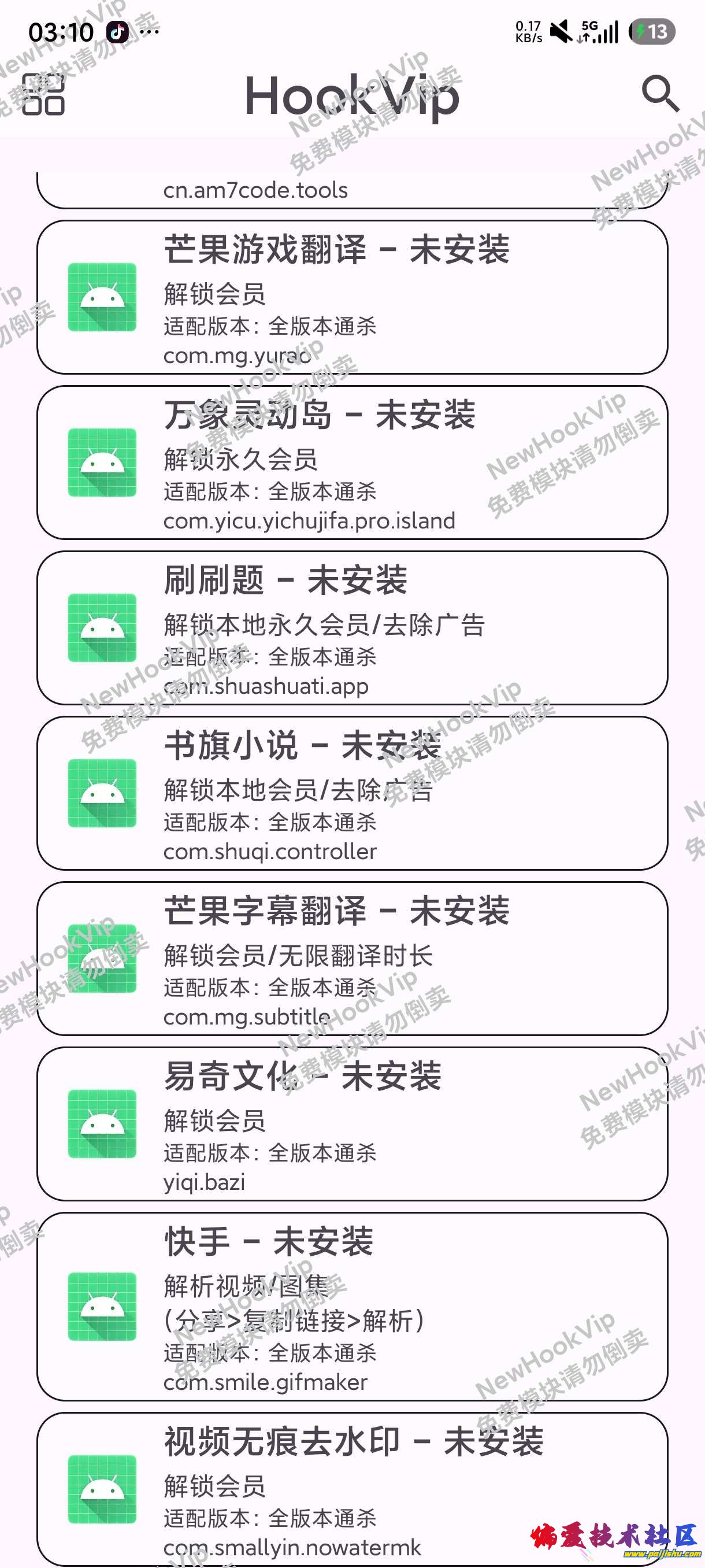Open the search magnifier icon
This screenshot has width=705, height=1568.
point(660,94)
